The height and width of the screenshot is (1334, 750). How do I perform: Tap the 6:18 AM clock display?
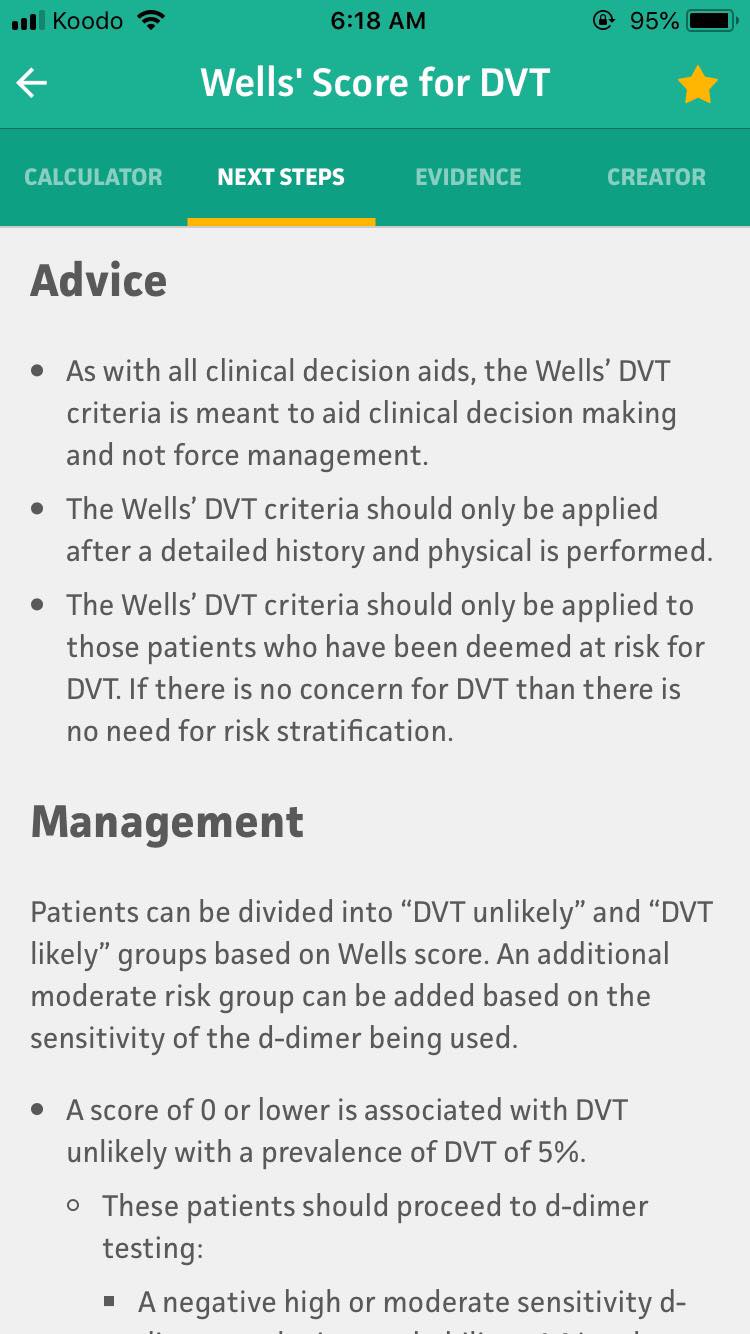pos(378,19)
